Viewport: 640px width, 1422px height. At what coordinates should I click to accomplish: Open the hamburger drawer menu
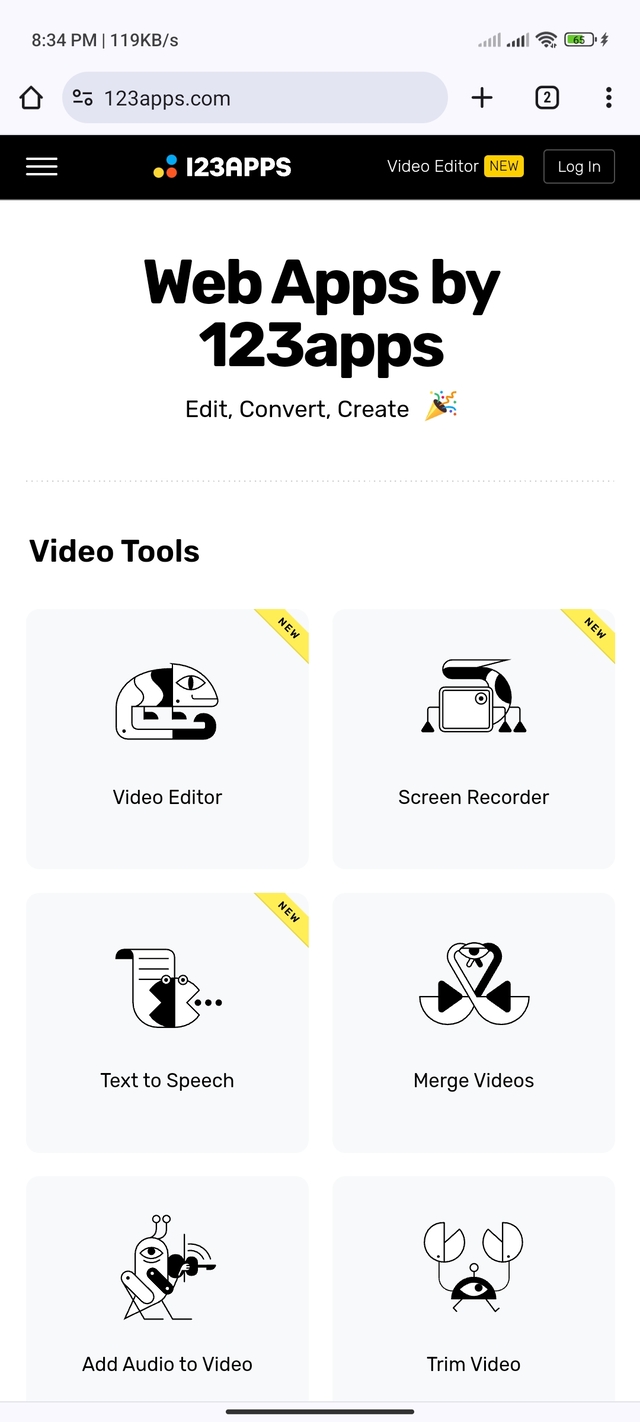point(42,167)
